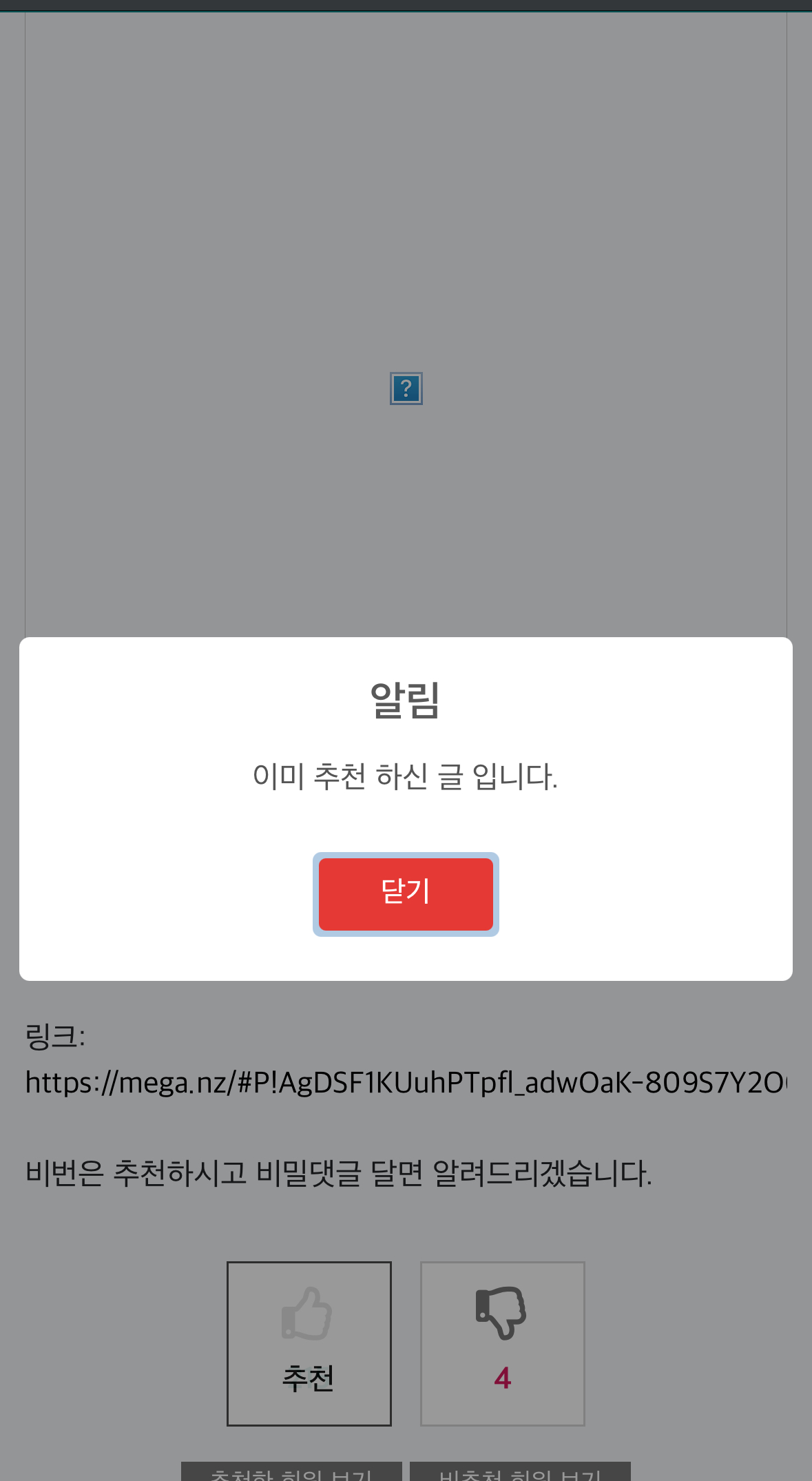This screenshot has width=812, height=1481.
Task: Open 비추천 회원 보기 list
Action: click(x=520, y=1473)
